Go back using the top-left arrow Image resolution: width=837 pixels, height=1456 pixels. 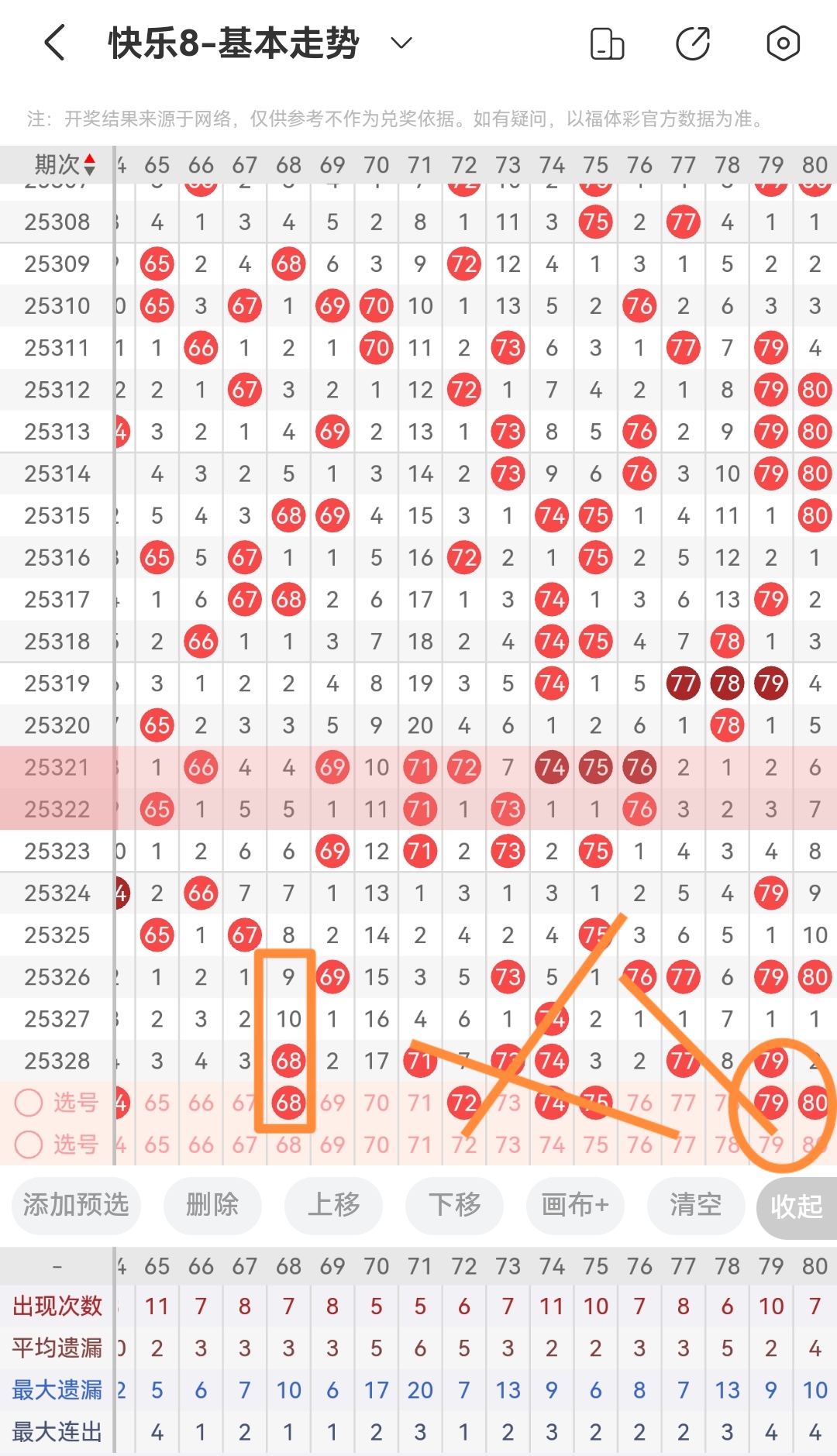(54, 43)
